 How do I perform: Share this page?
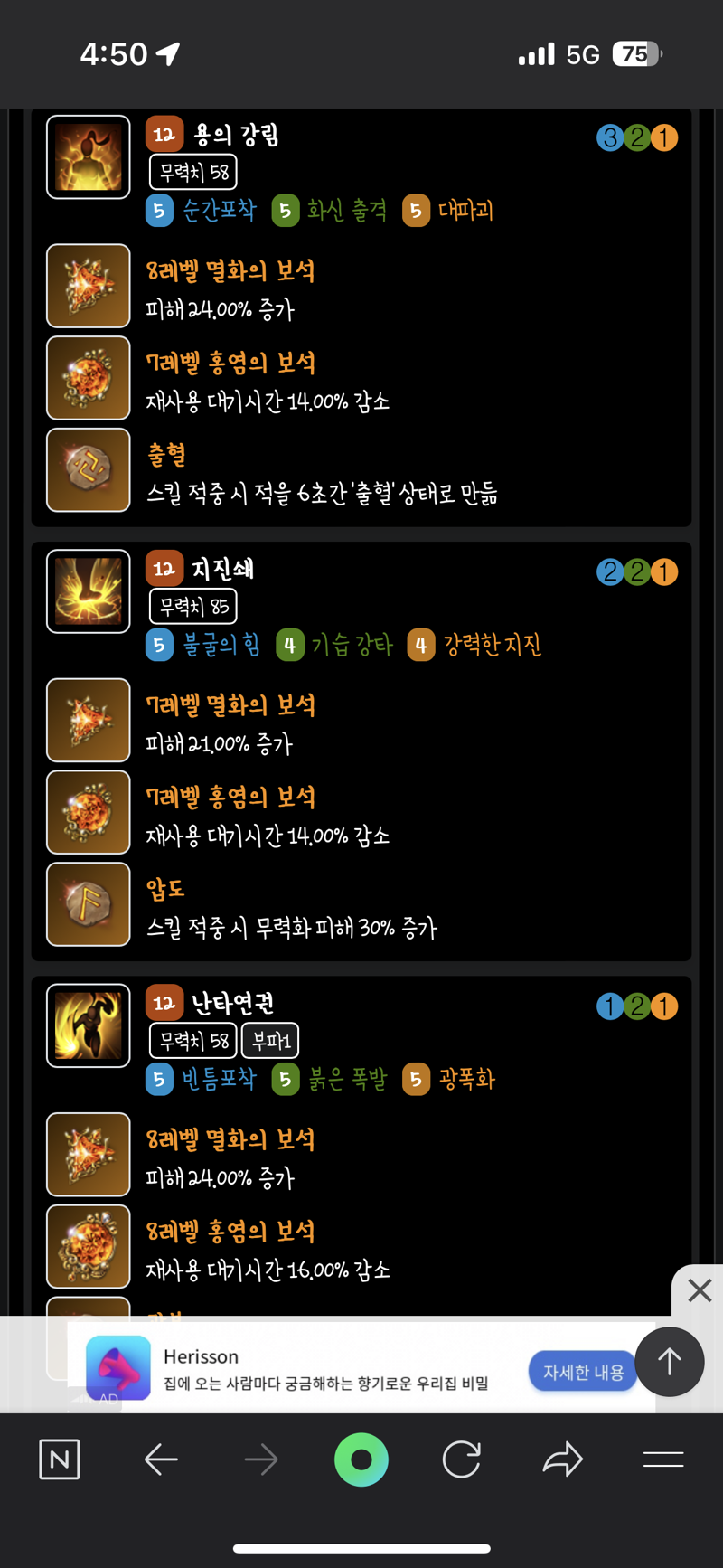click(562, 1459)
